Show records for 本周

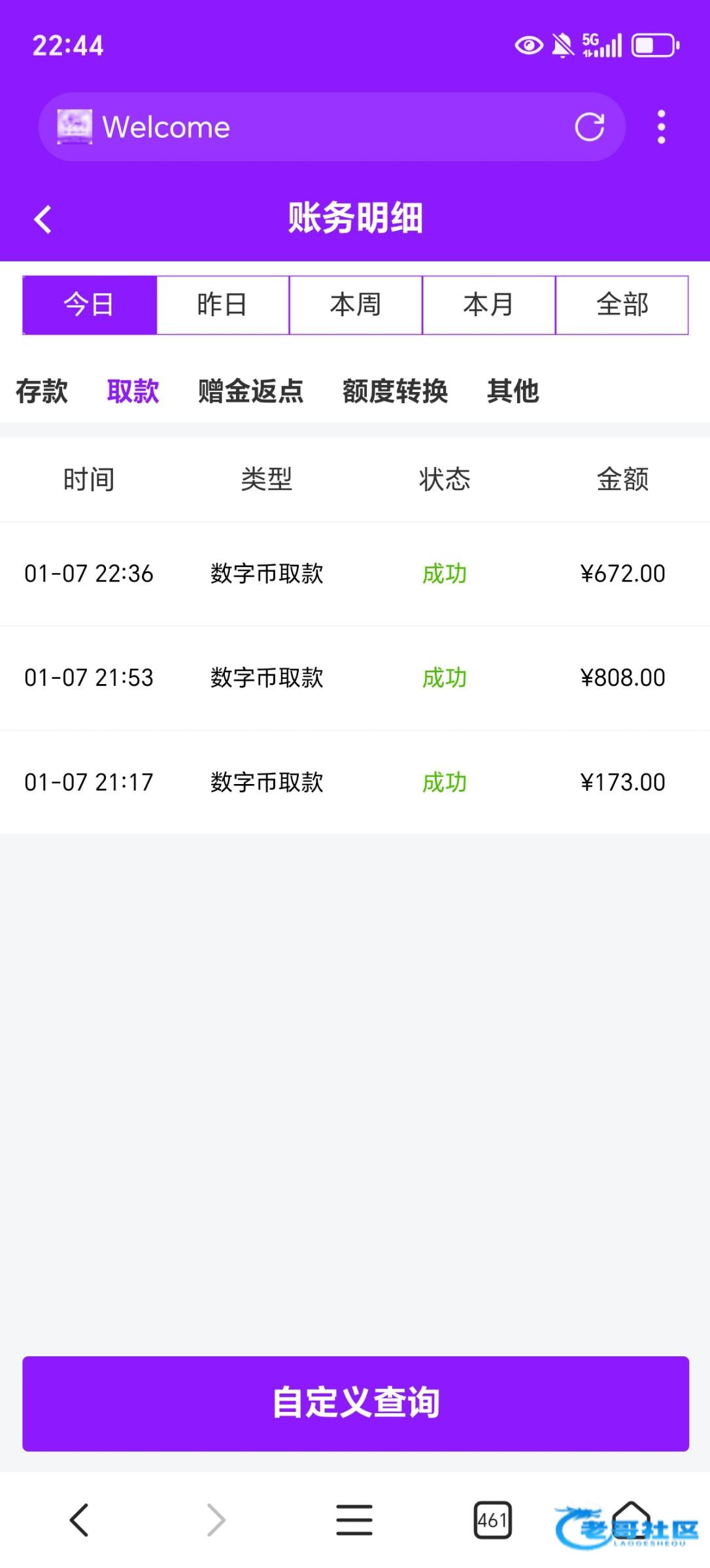pos(356,305)
